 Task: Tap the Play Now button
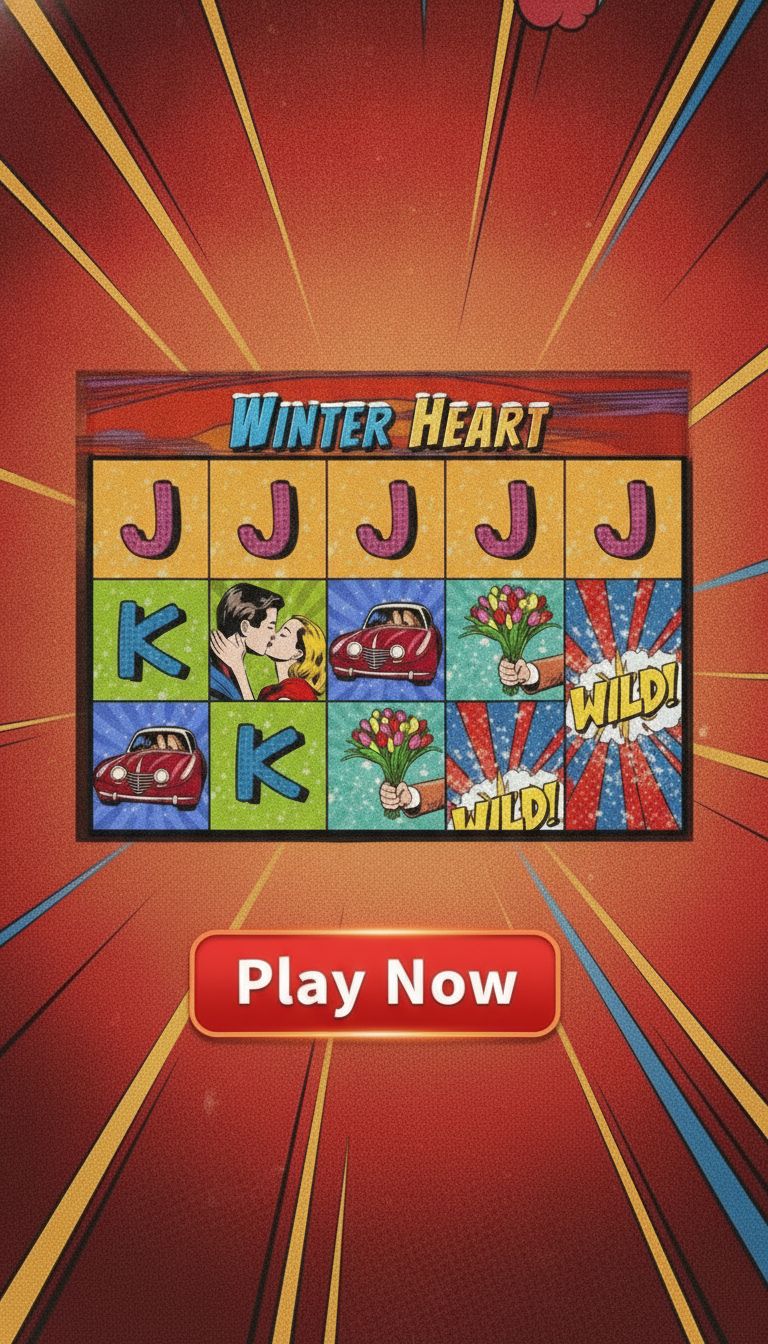pos(374,984)
